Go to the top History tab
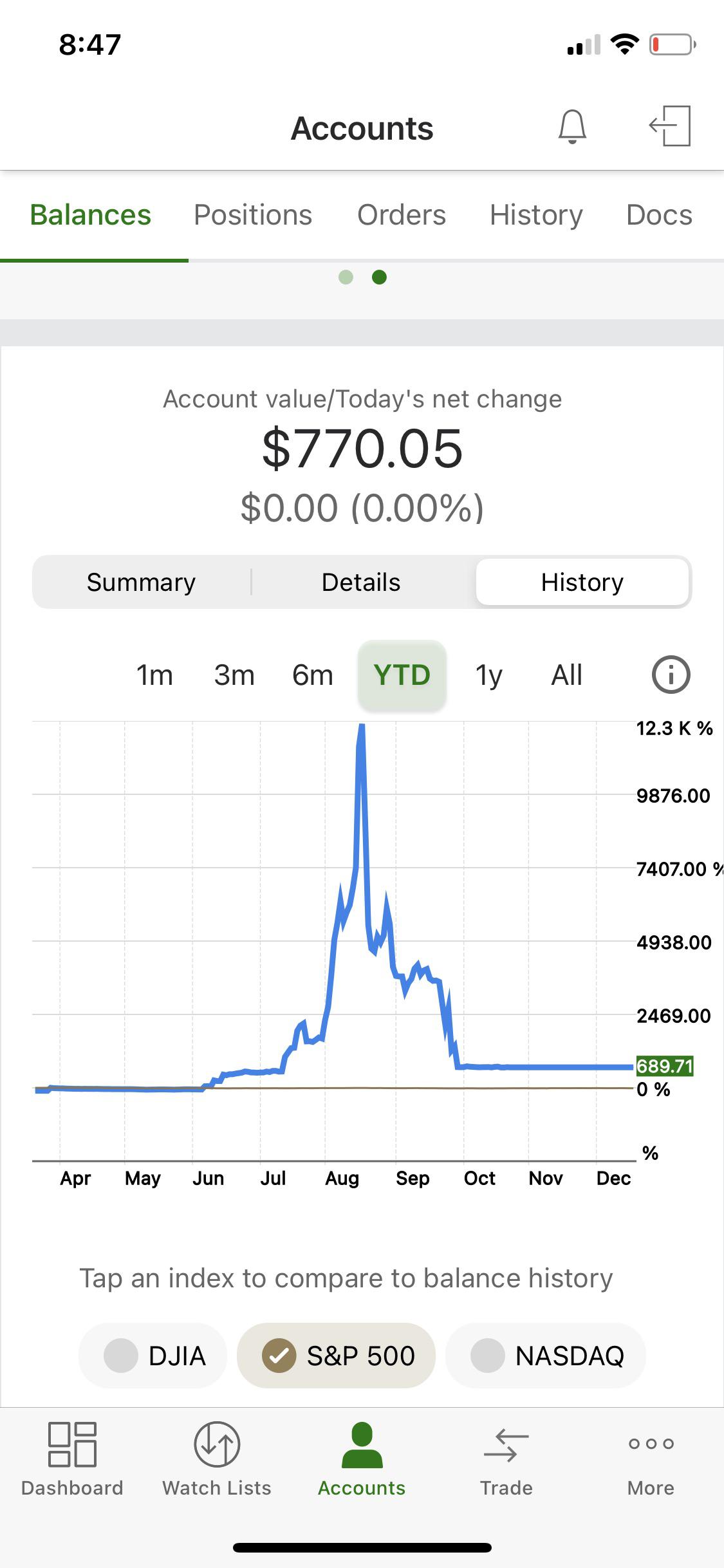This screenshot has height=1568, width=724. coord(536,215)
